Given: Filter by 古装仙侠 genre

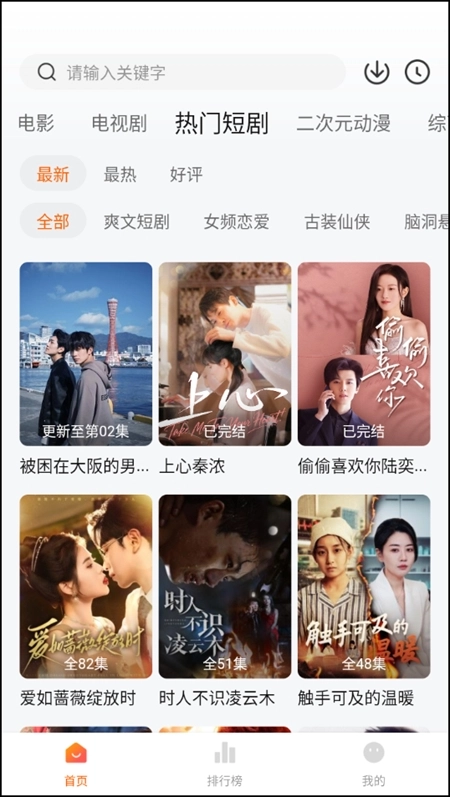Looking at the screenshot, I should click(337, 222).
